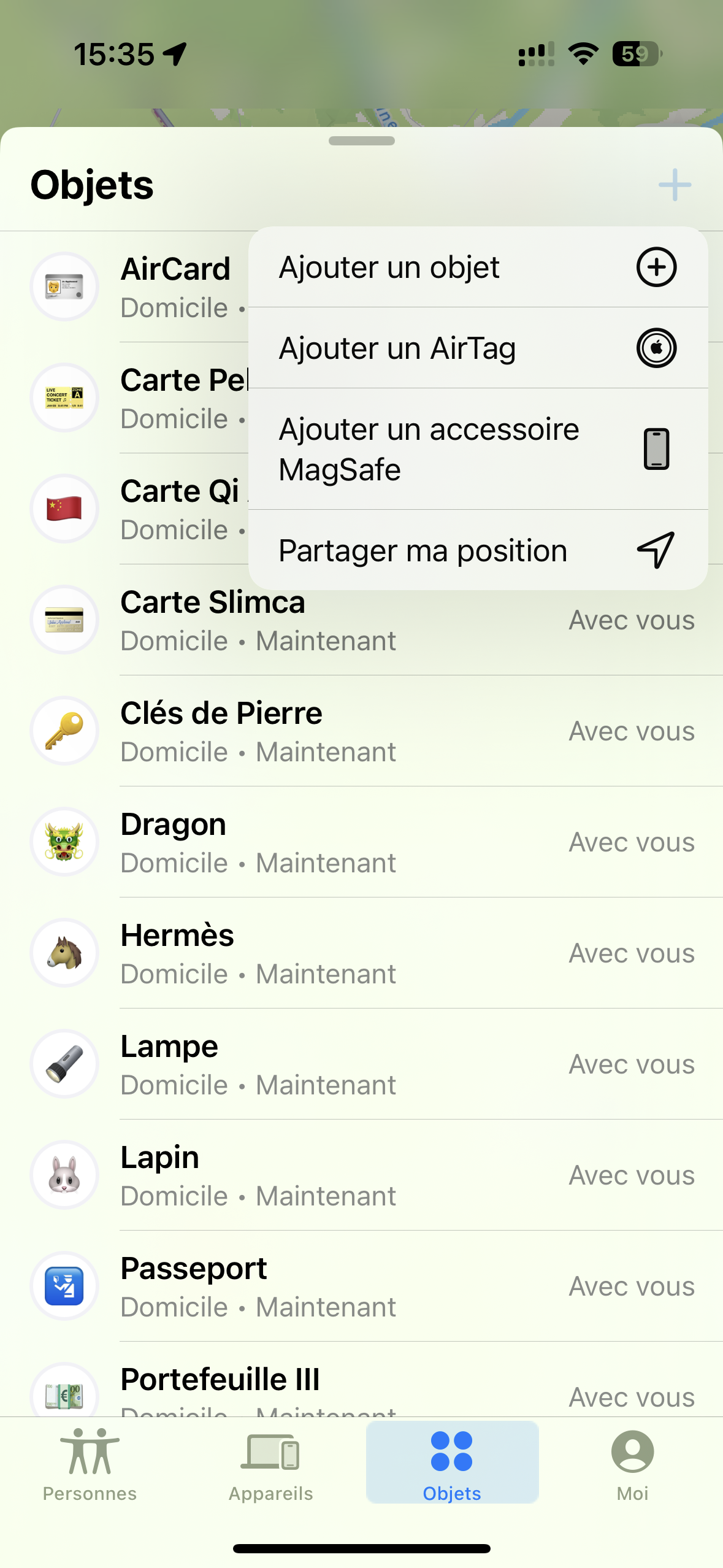
Task: Tap the plus icon next to Objets
Action: tap(675, 185)
